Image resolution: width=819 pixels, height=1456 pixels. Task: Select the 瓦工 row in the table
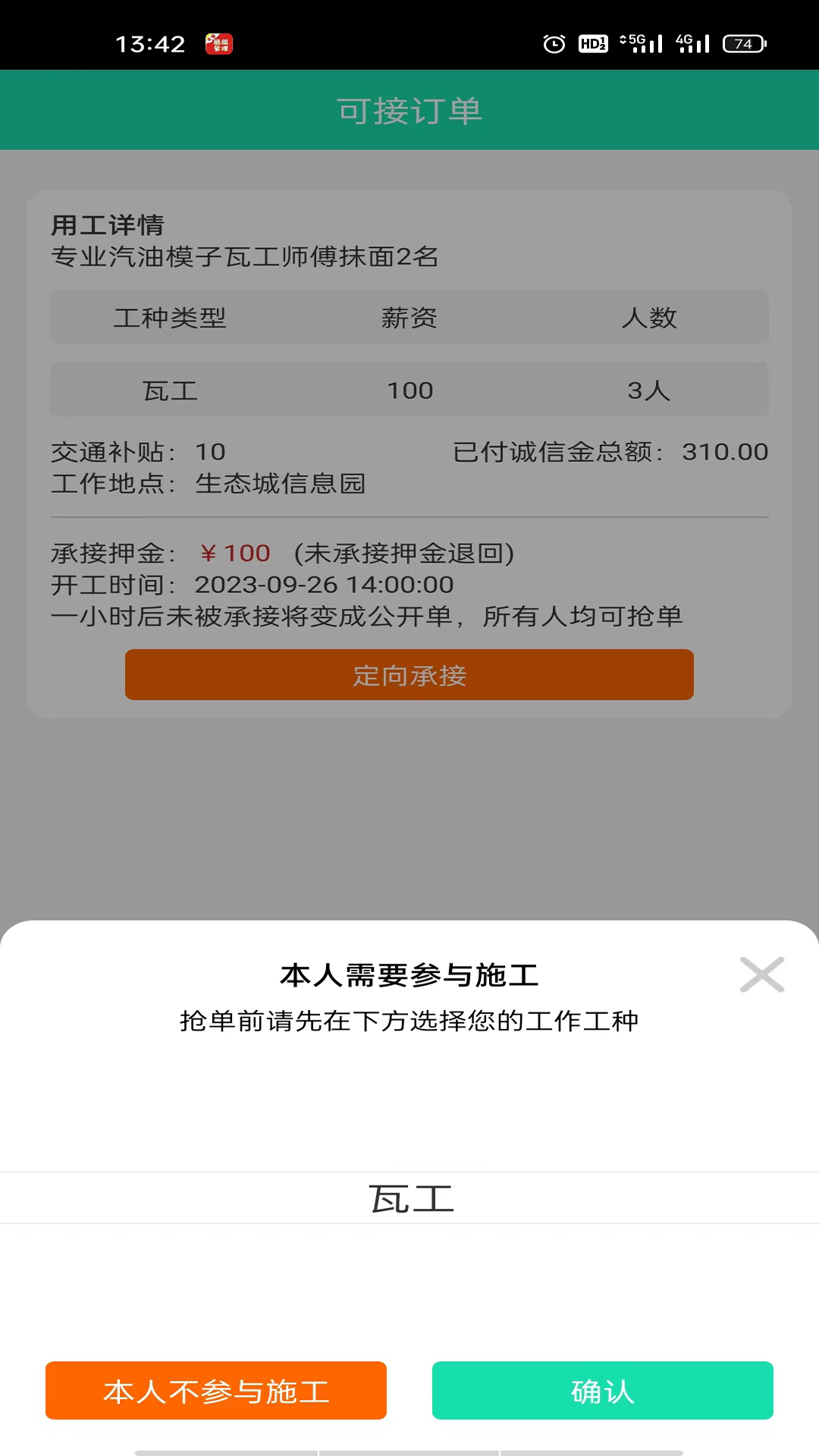pos(170,390)
